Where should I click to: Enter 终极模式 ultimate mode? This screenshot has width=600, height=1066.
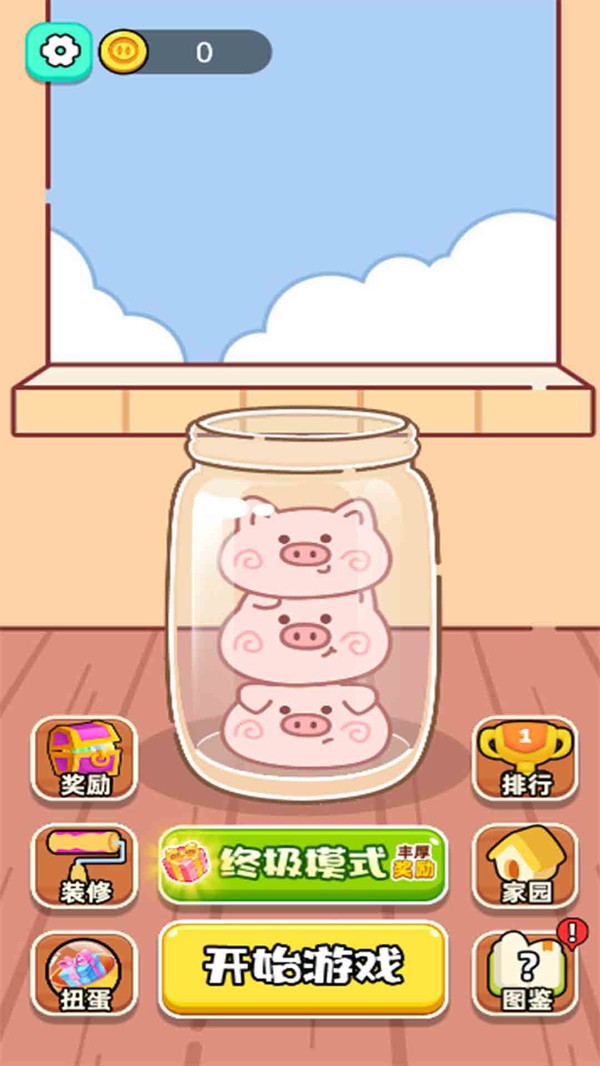[303, 865]
